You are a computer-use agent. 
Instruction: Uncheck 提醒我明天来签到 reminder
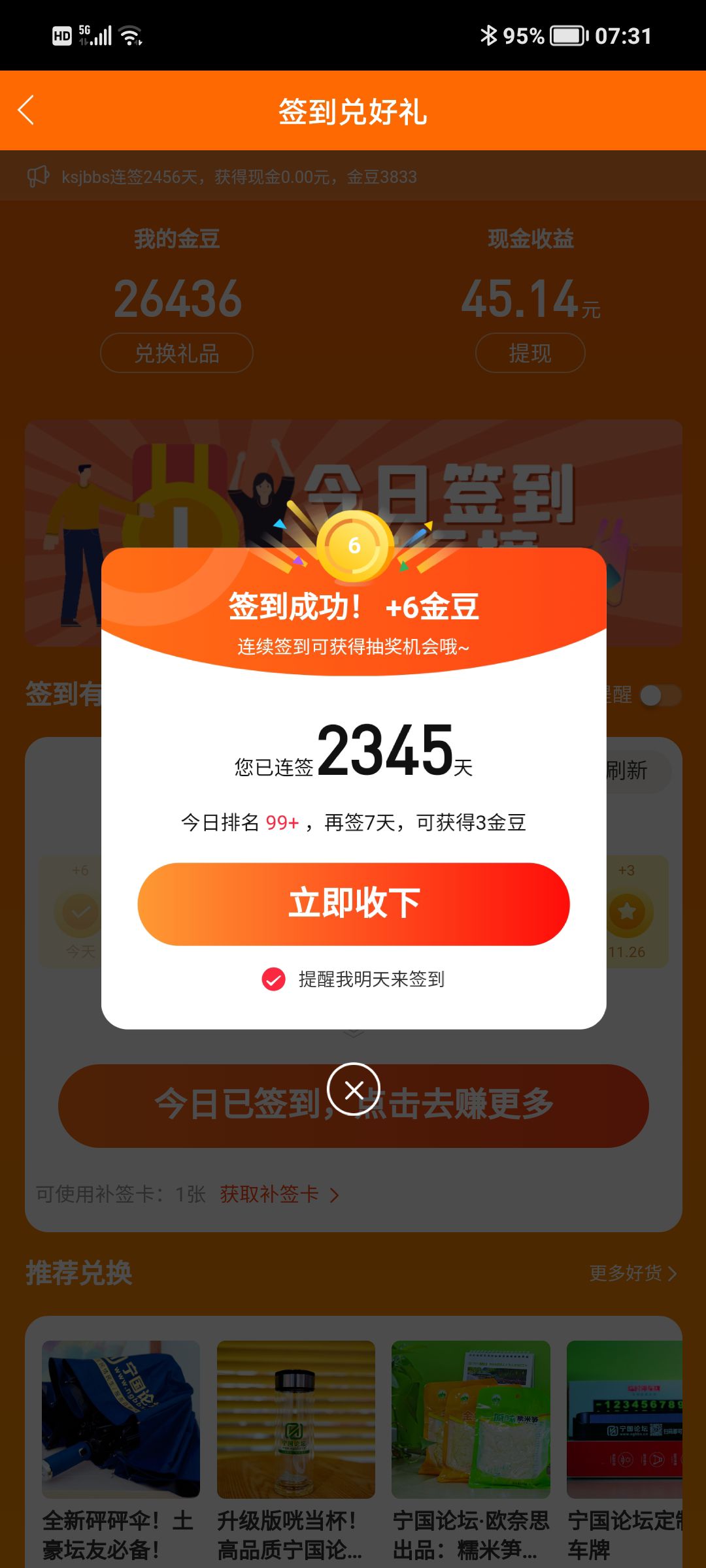pyautogui.click(x=273, y=979)
